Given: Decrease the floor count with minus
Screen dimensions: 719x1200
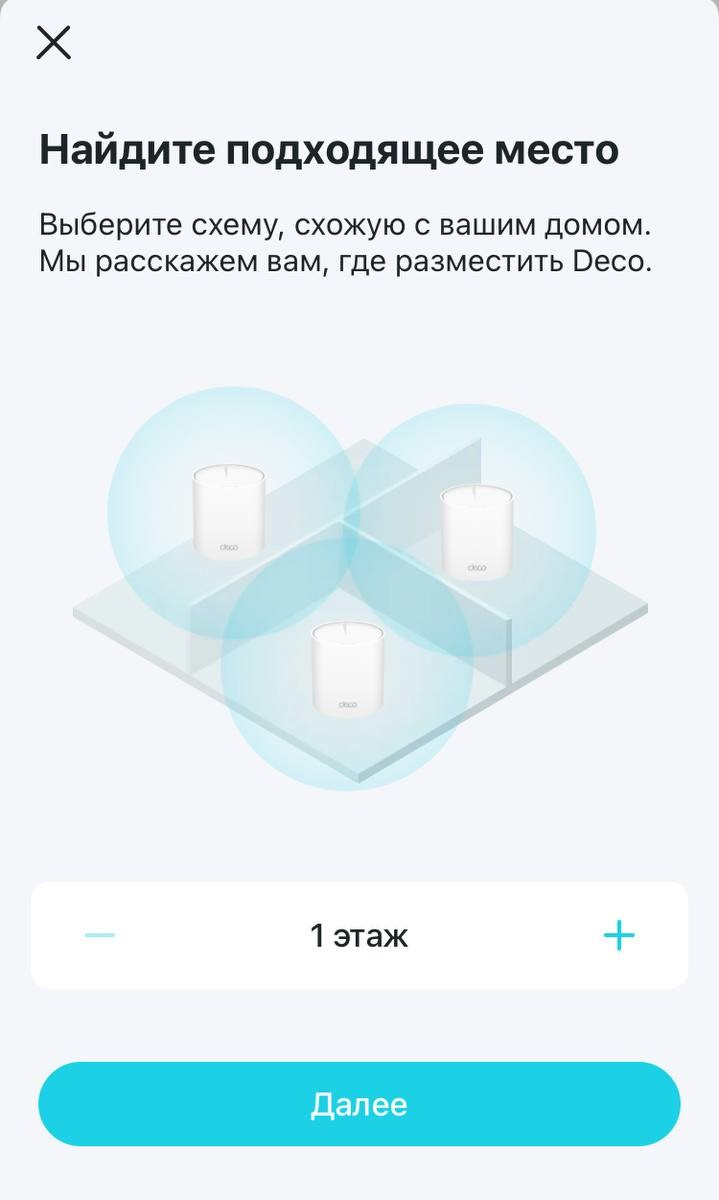Looking at the screenshot, I should [x=100, y=935].
